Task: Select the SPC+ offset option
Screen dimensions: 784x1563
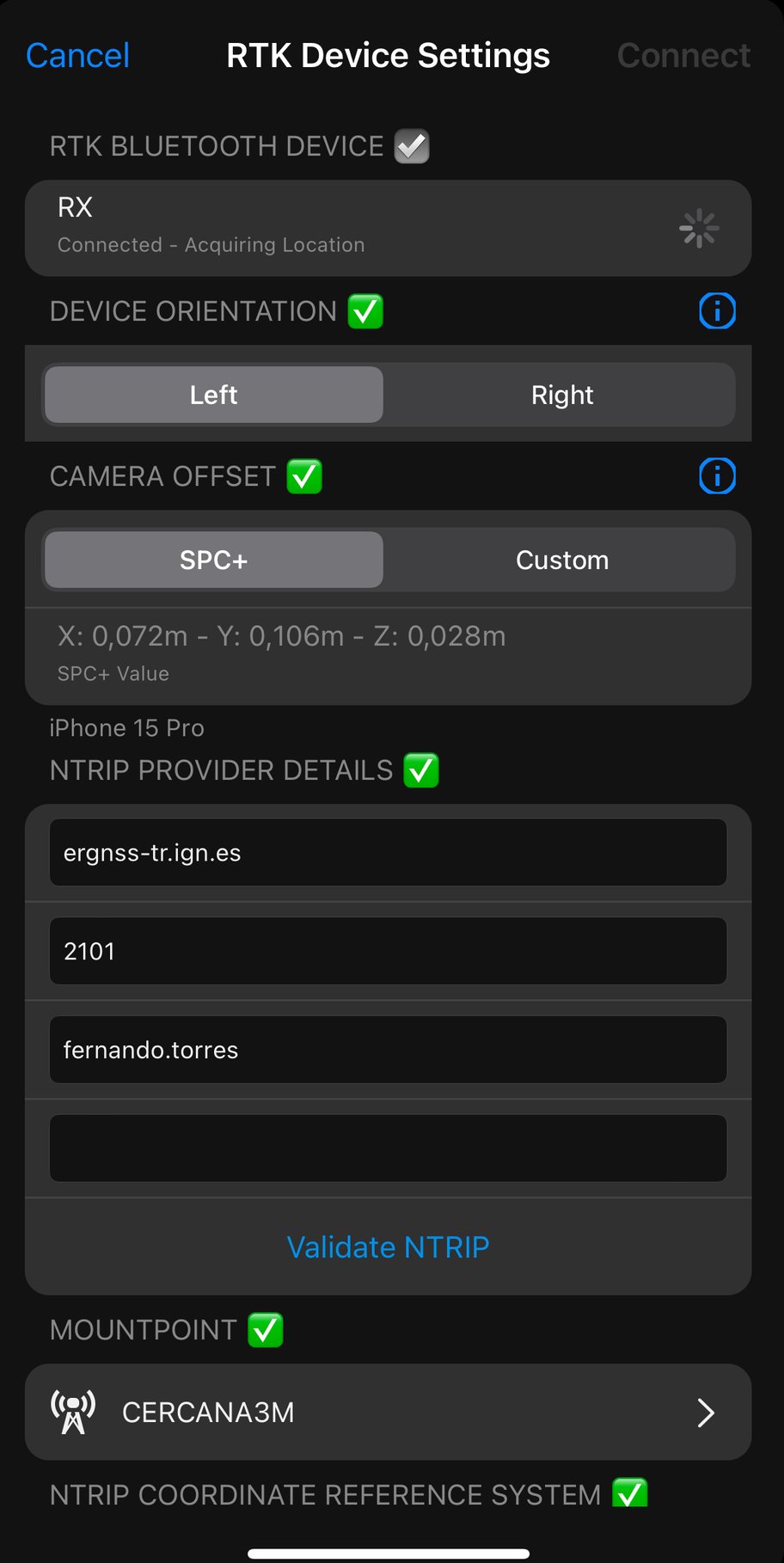Action: (212, 560)
